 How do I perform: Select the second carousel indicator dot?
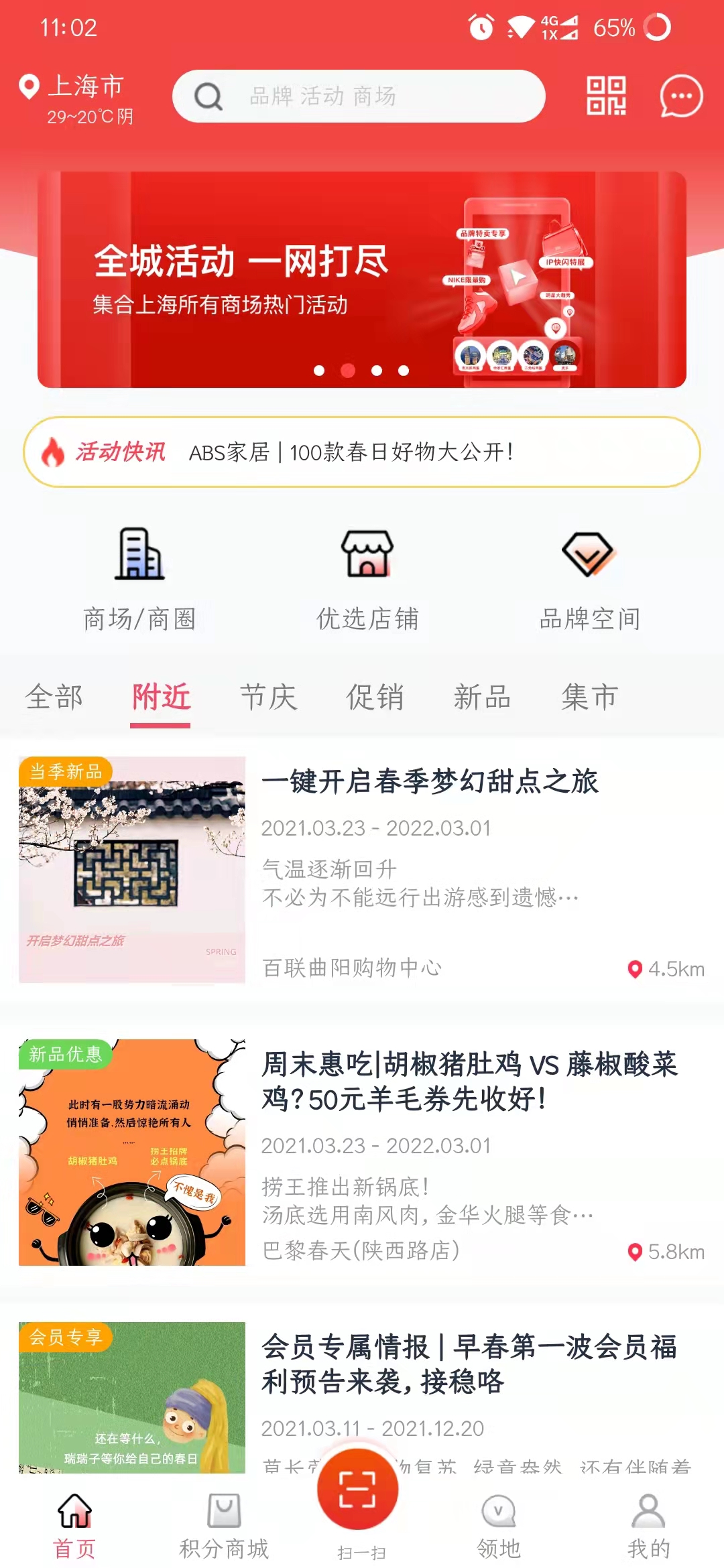[x=348, y=369]
